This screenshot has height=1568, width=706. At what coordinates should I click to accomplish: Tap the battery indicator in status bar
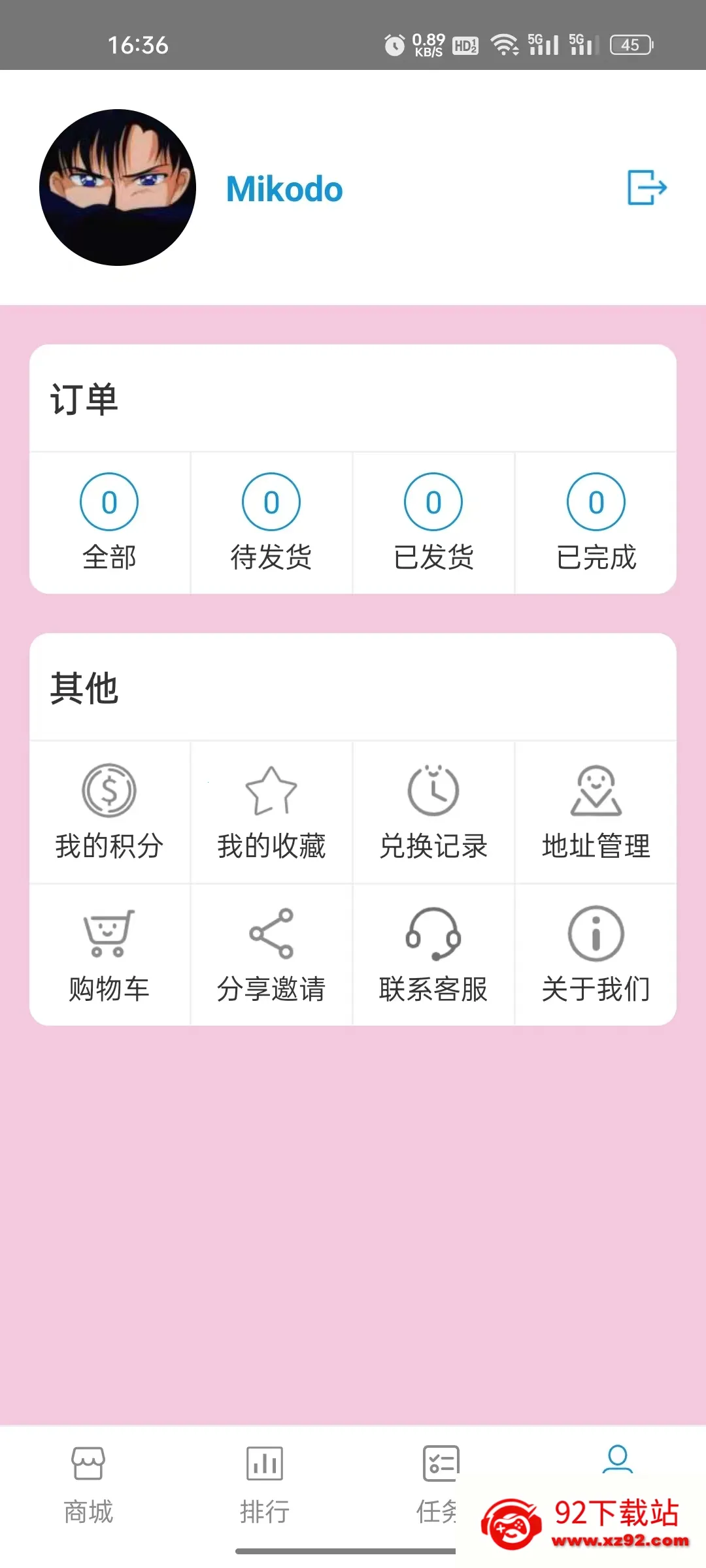point(630,44)
